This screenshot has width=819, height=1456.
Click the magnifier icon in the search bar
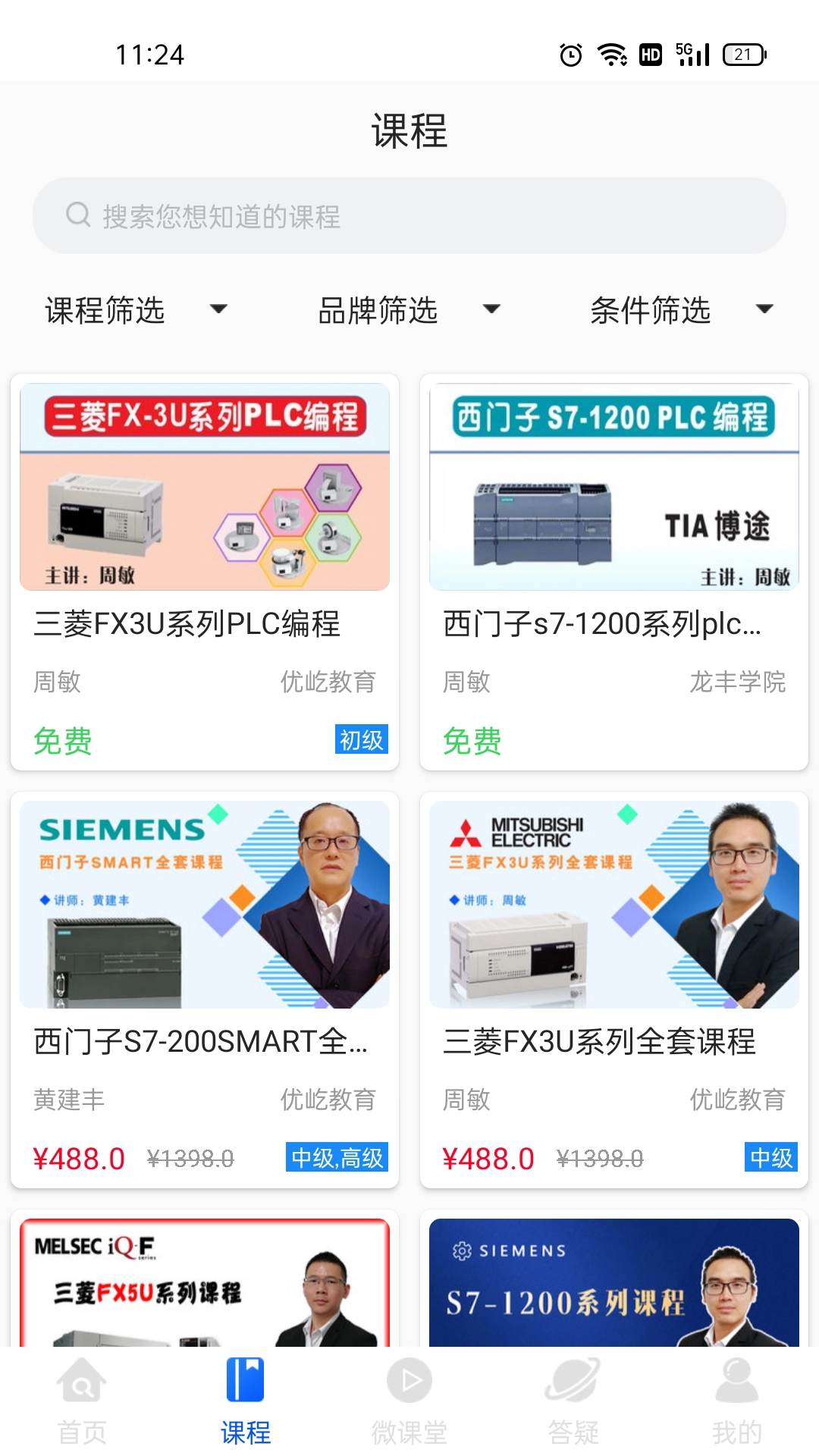pos(77,215)
